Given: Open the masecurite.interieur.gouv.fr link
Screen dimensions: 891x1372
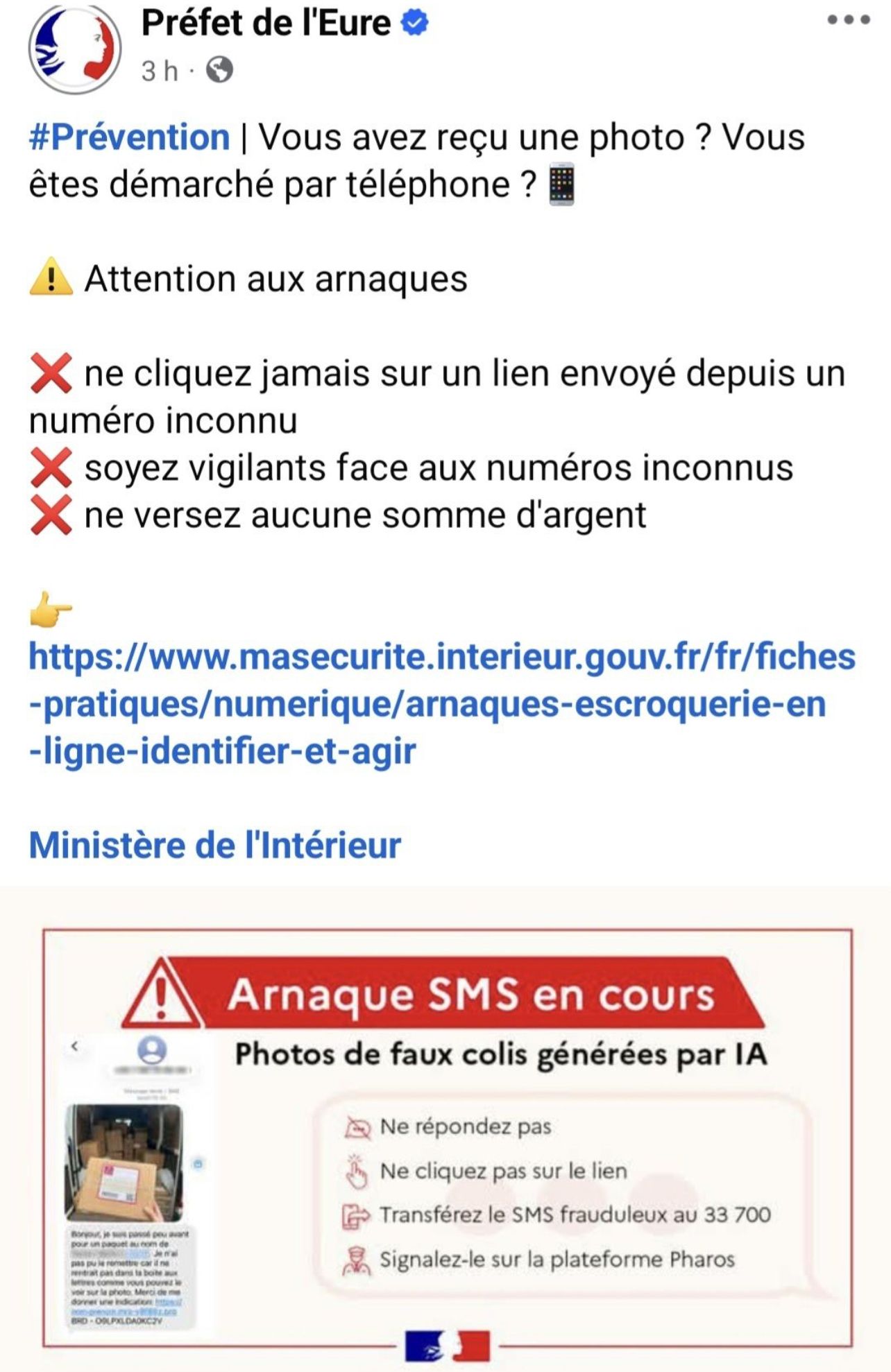Looking at the screenshot, I should [x=442, y=703].
